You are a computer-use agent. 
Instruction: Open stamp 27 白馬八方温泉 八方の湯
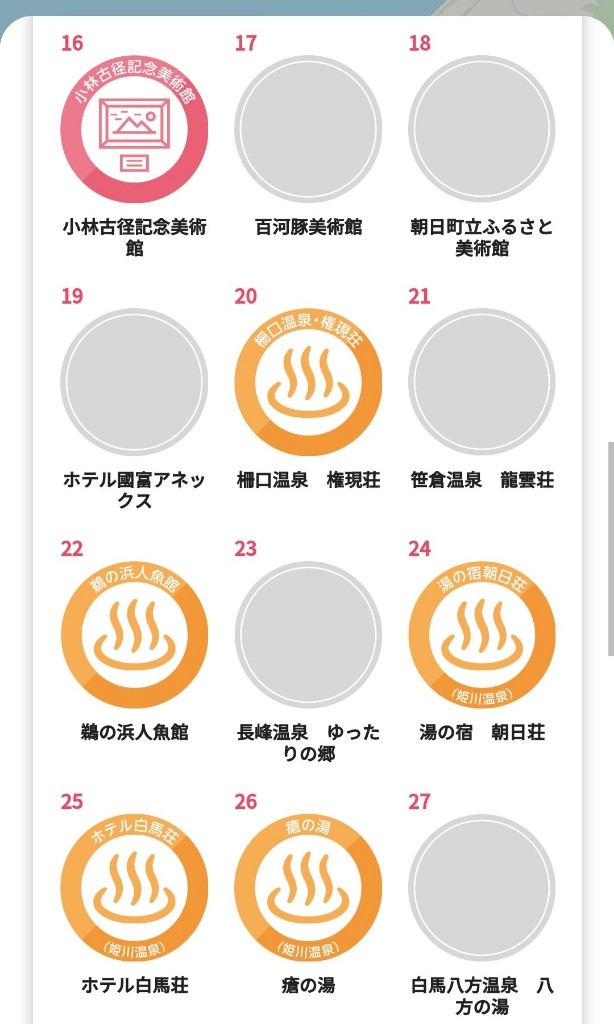[x=482, y=887]
